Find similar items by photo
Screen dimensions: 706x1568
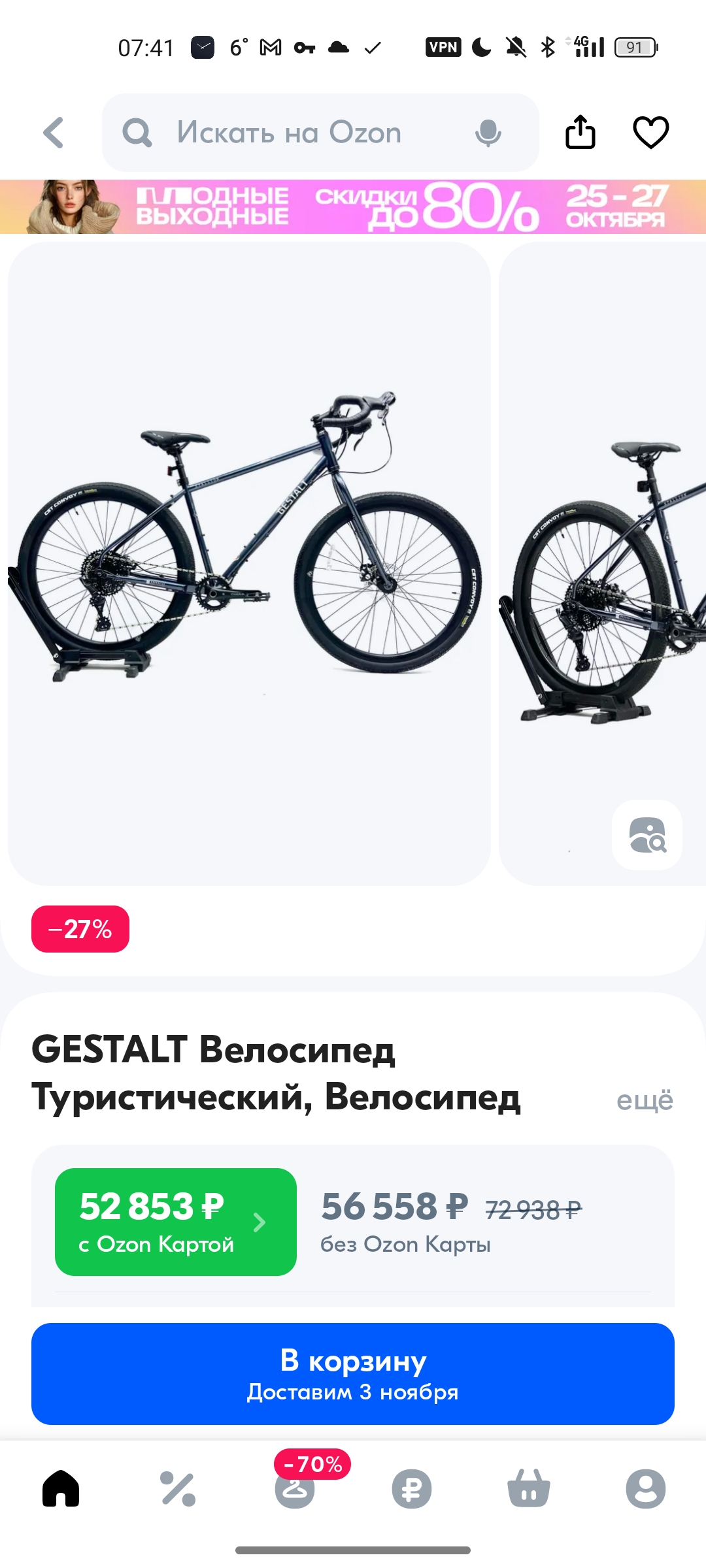[647, 835]
